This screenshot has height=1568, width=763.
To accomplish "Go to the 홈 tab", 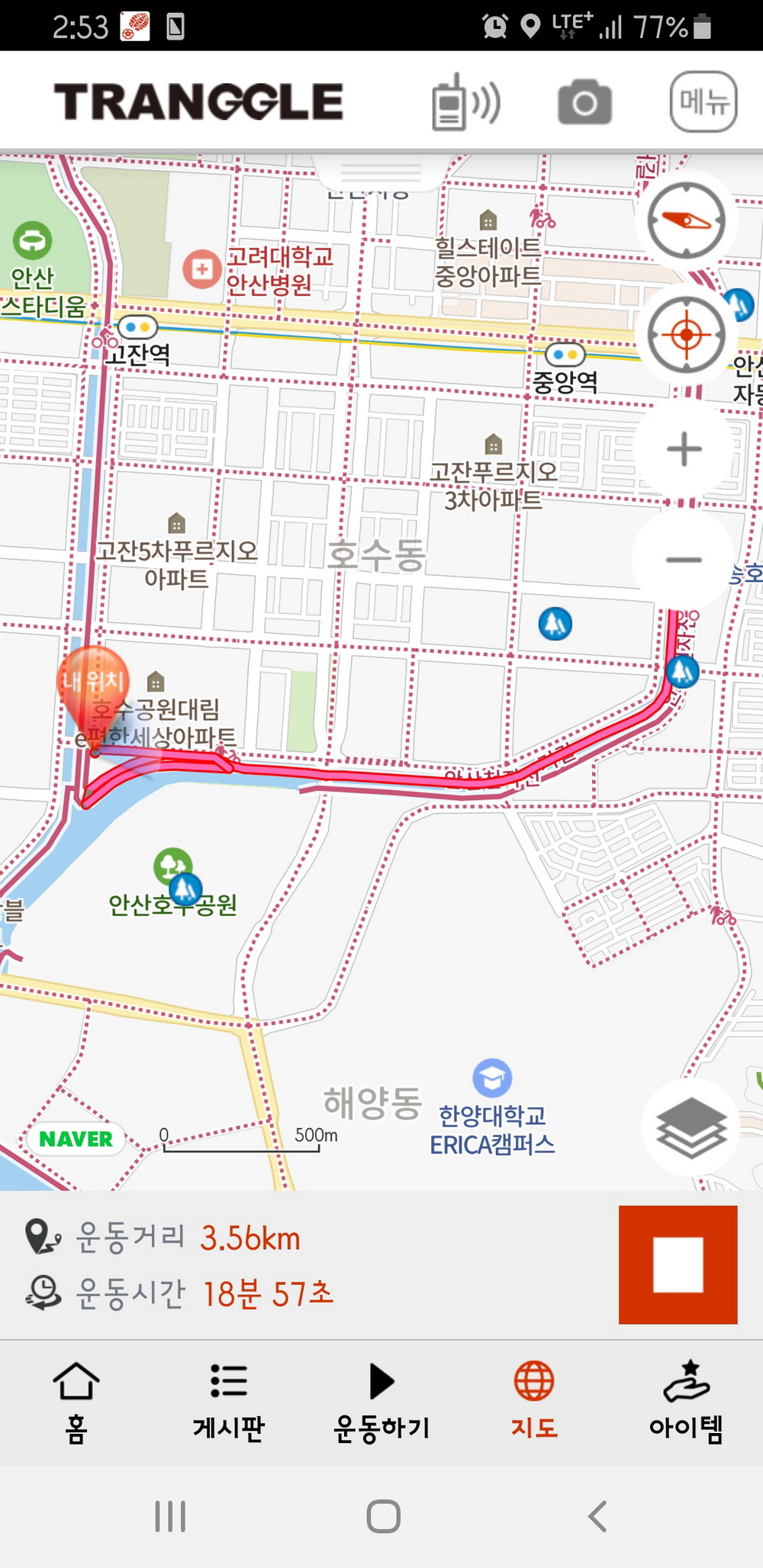I will [x=76, y=1403].
